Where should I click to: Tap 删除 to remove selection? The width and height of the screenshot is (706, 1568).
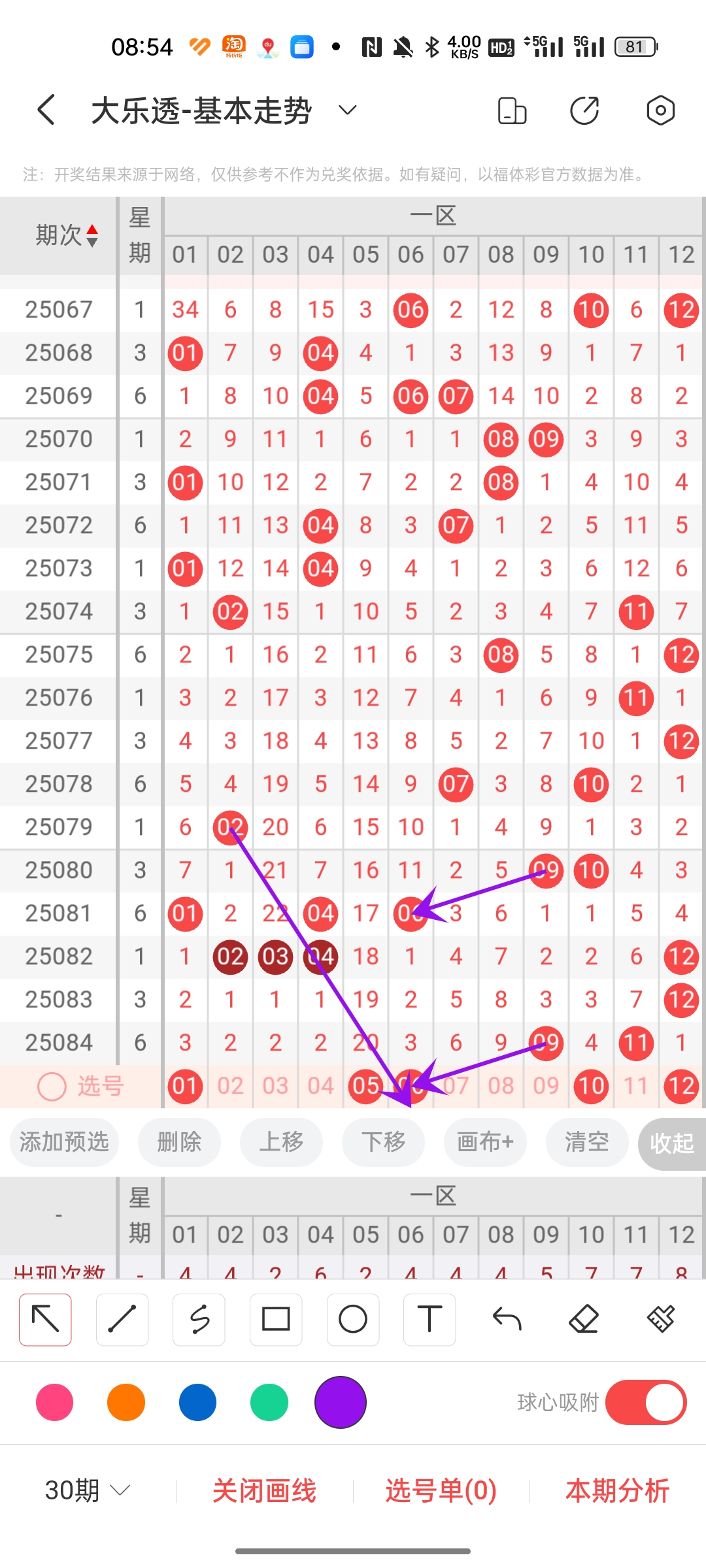pos(179,1142)
